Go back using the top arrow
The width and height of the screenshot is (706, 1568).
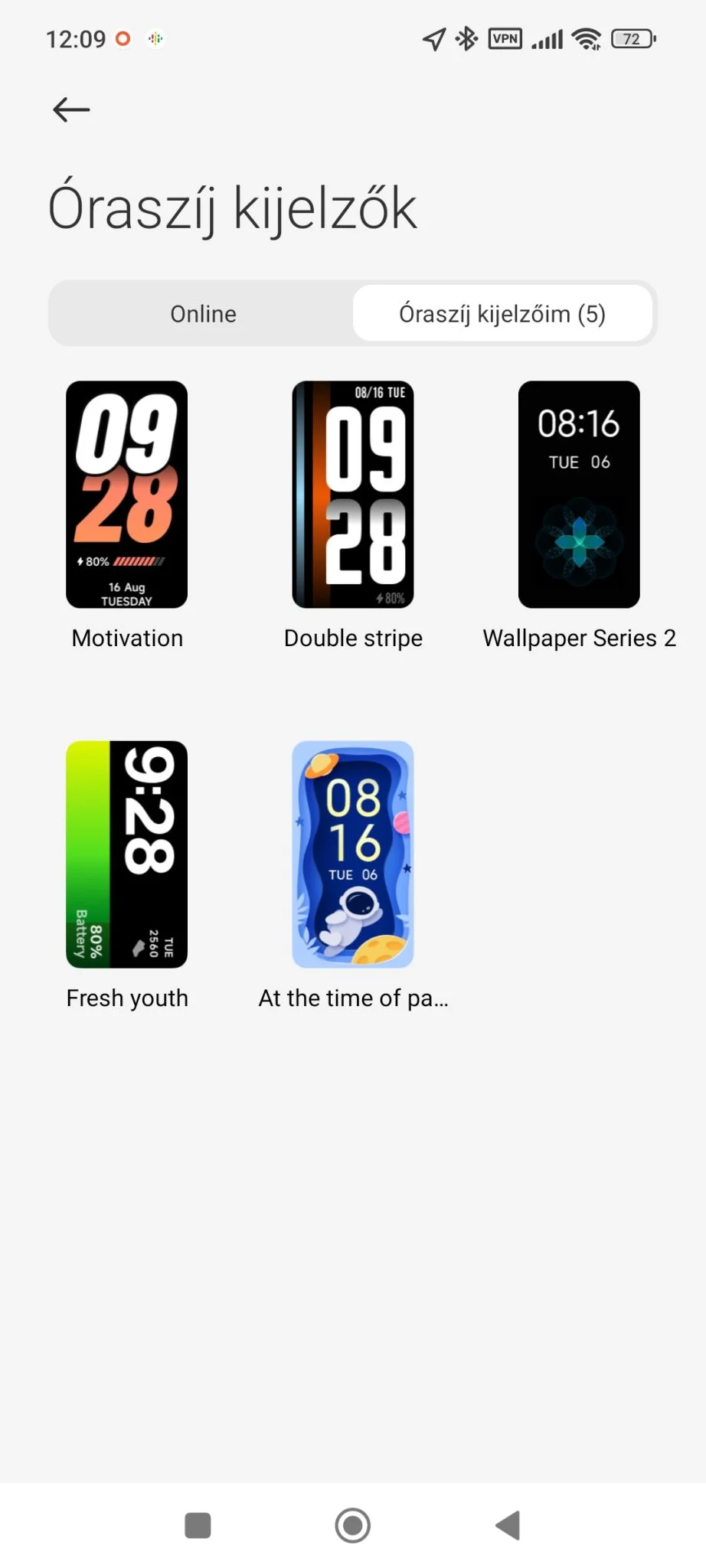point(71,109)
